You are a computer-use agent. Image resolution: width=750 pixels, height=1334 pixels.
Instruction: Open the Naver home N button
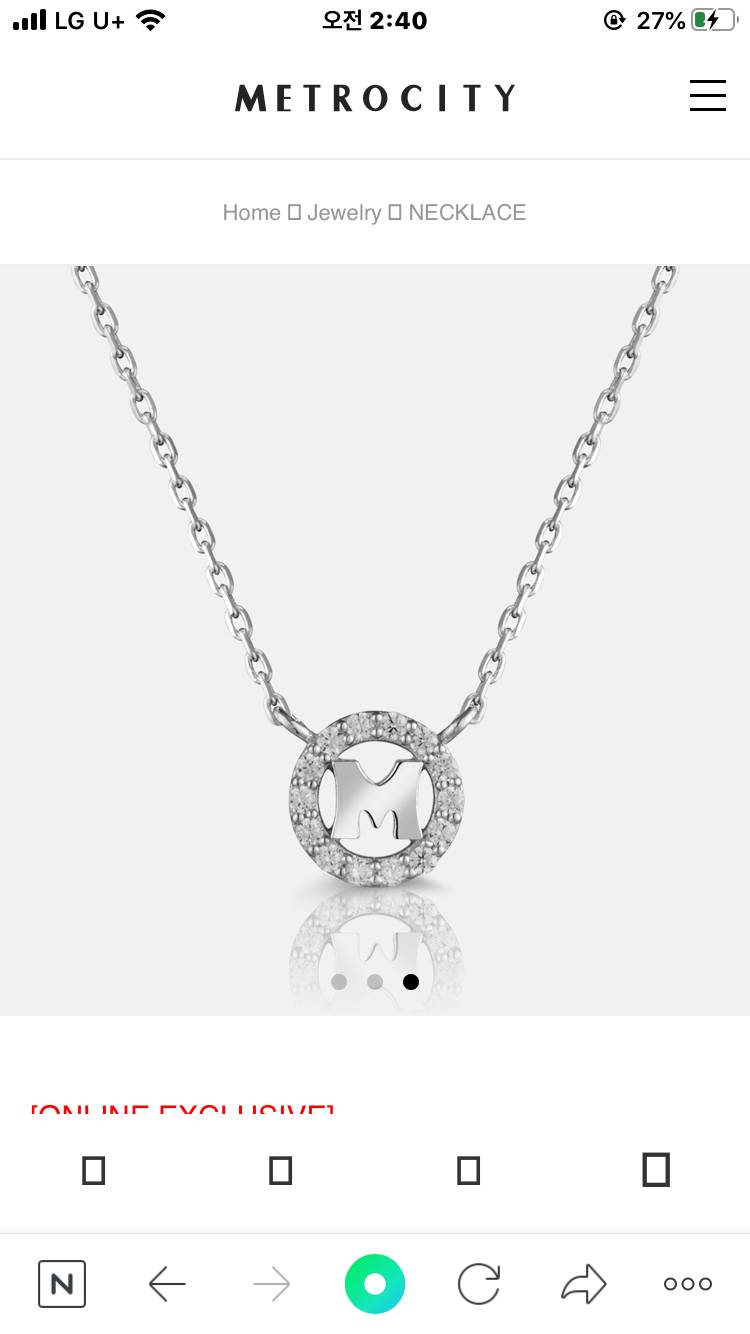click(x=62, y=1284)
